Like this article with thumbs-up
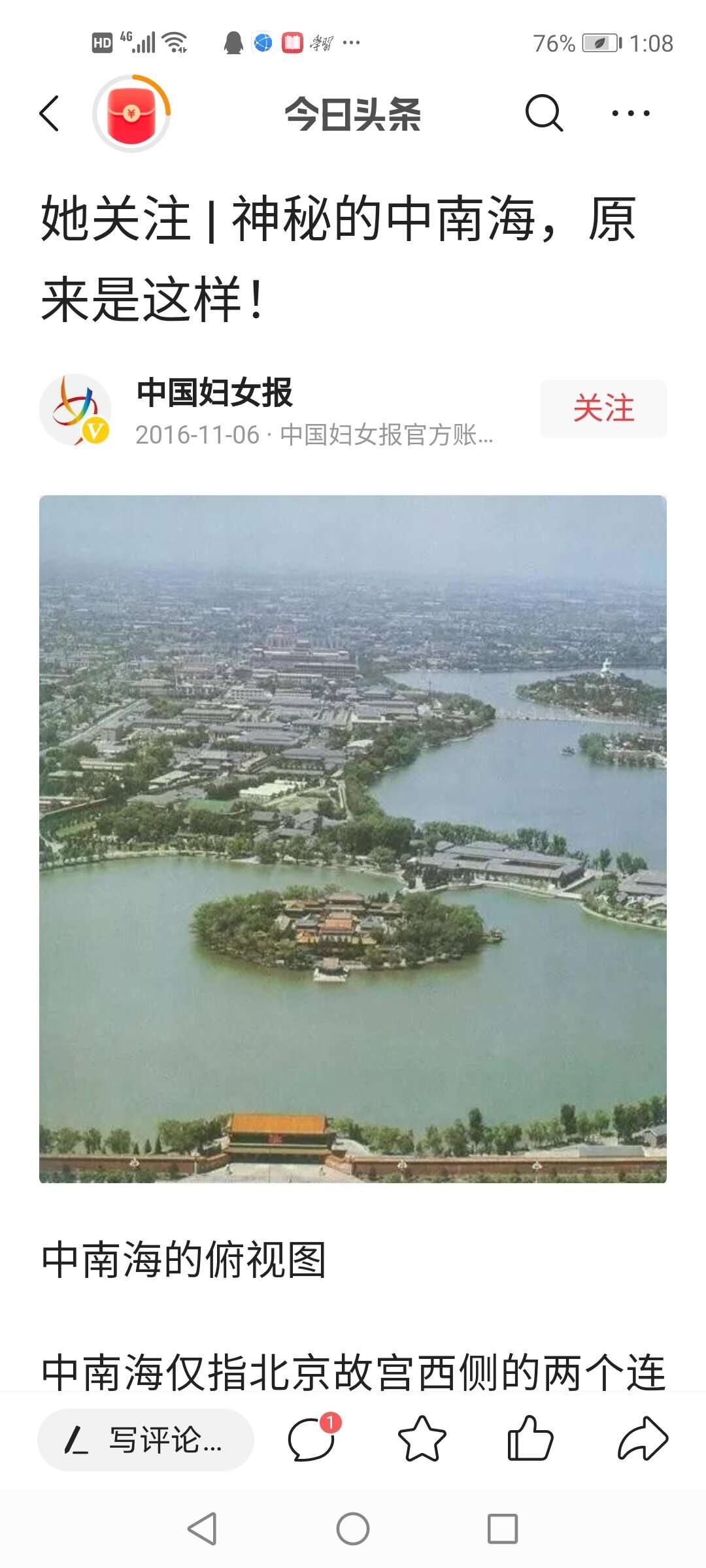 pos(530,1439)
